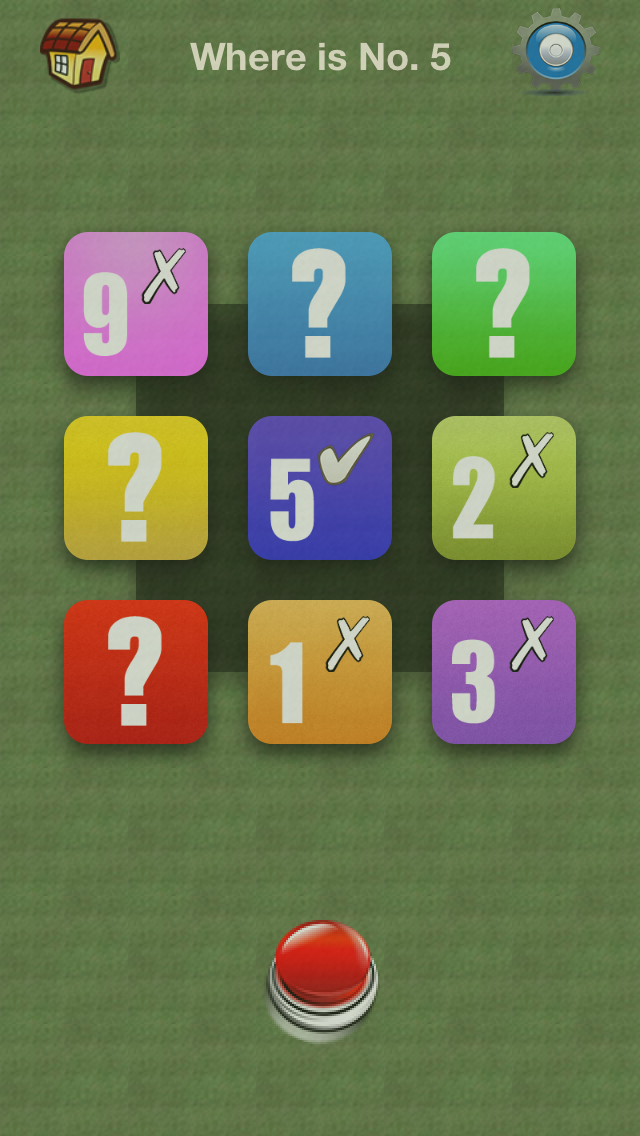Select the pink tile showing 9

tap(136, 304)
